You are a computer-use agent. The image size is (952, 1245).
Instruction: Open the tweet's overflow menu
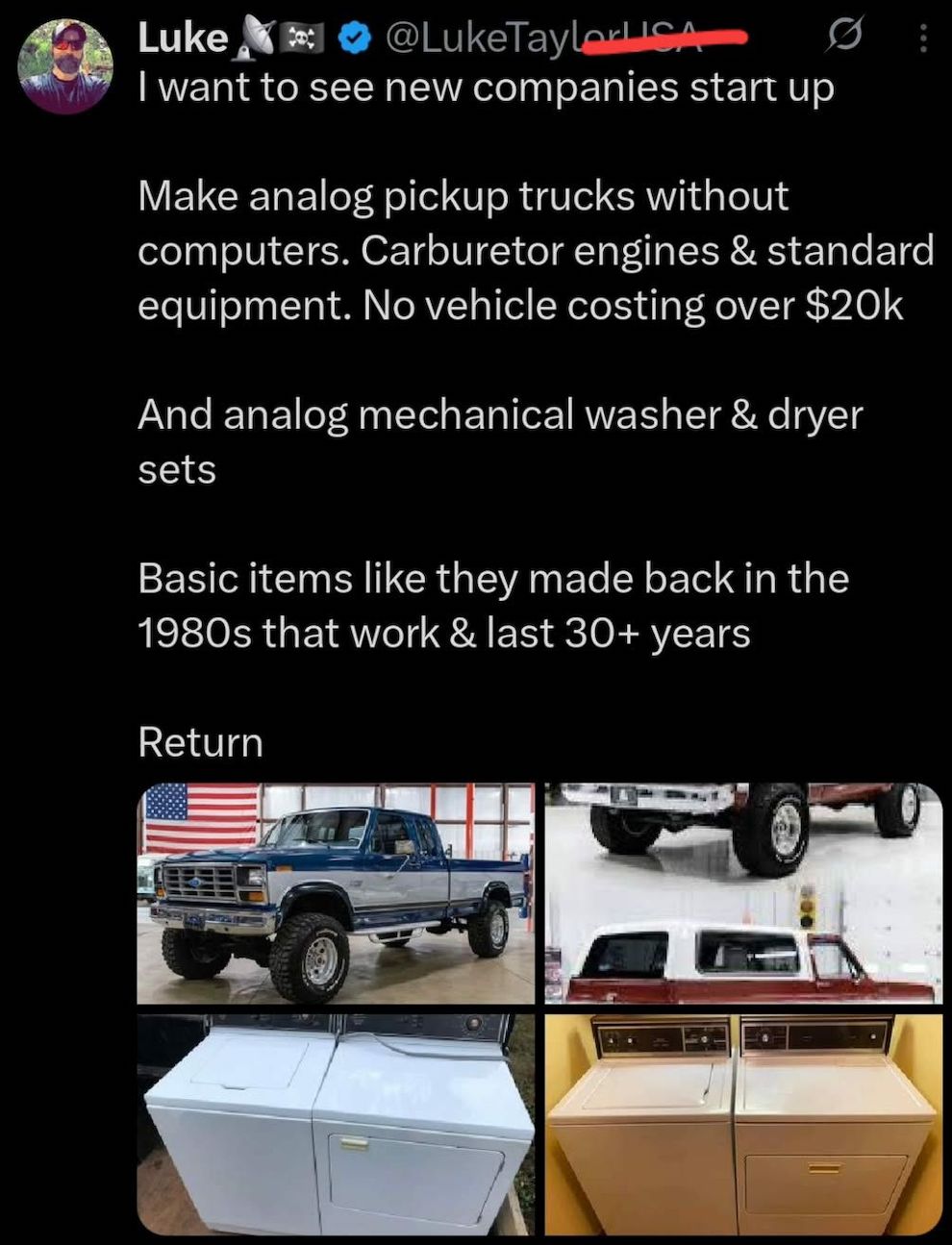(x=922, y=38)
